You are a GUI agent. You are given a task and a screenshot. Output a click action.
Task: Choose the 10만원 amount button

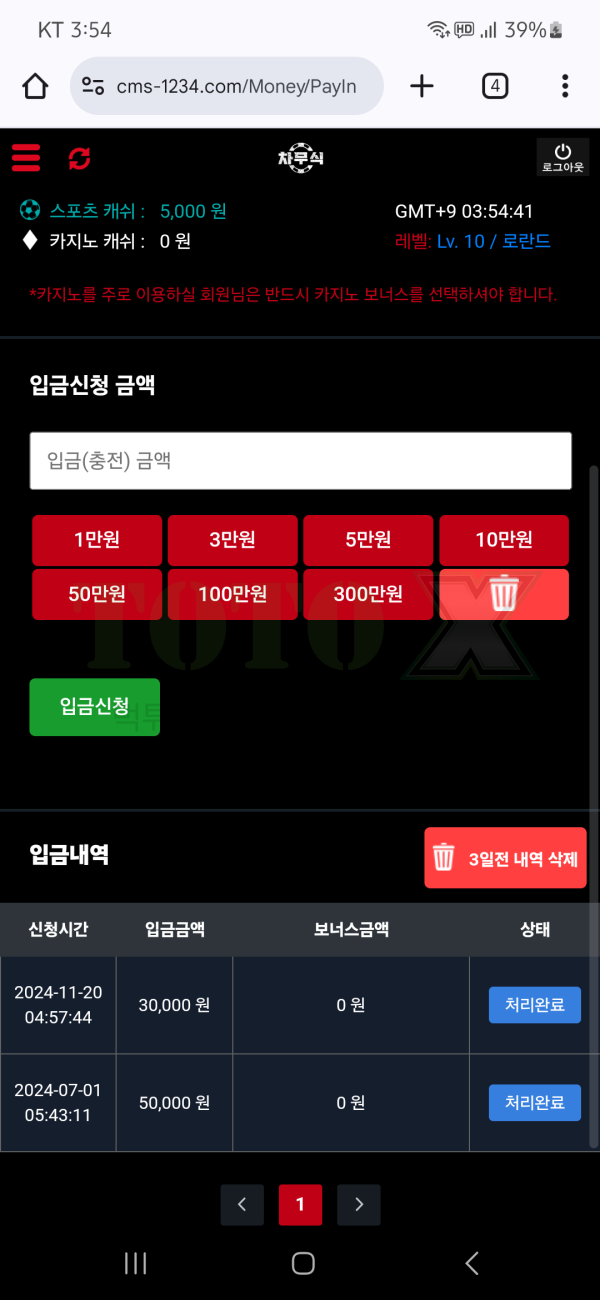click(504, 540)
